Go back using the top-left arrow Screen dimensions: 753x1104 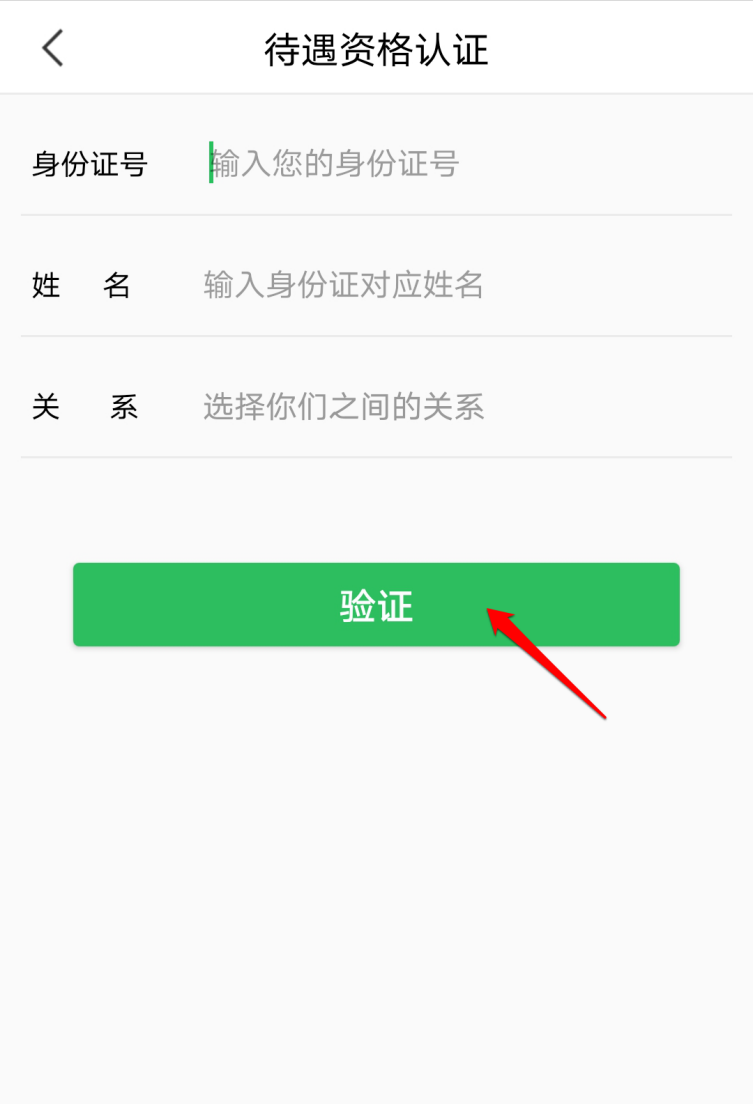tap(53, 48)
